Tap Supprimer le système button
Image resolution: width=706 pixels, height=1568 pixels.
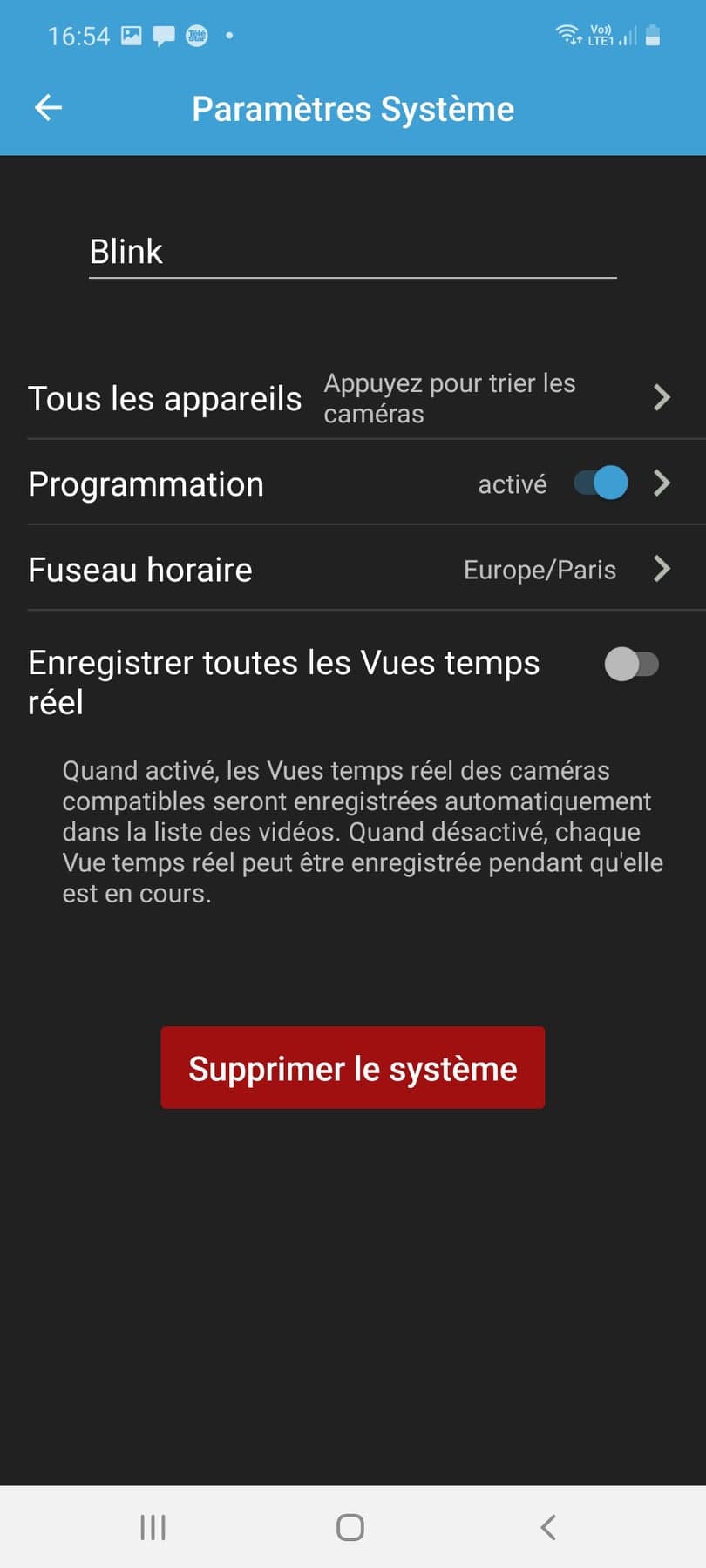(x=352, y=1067)
